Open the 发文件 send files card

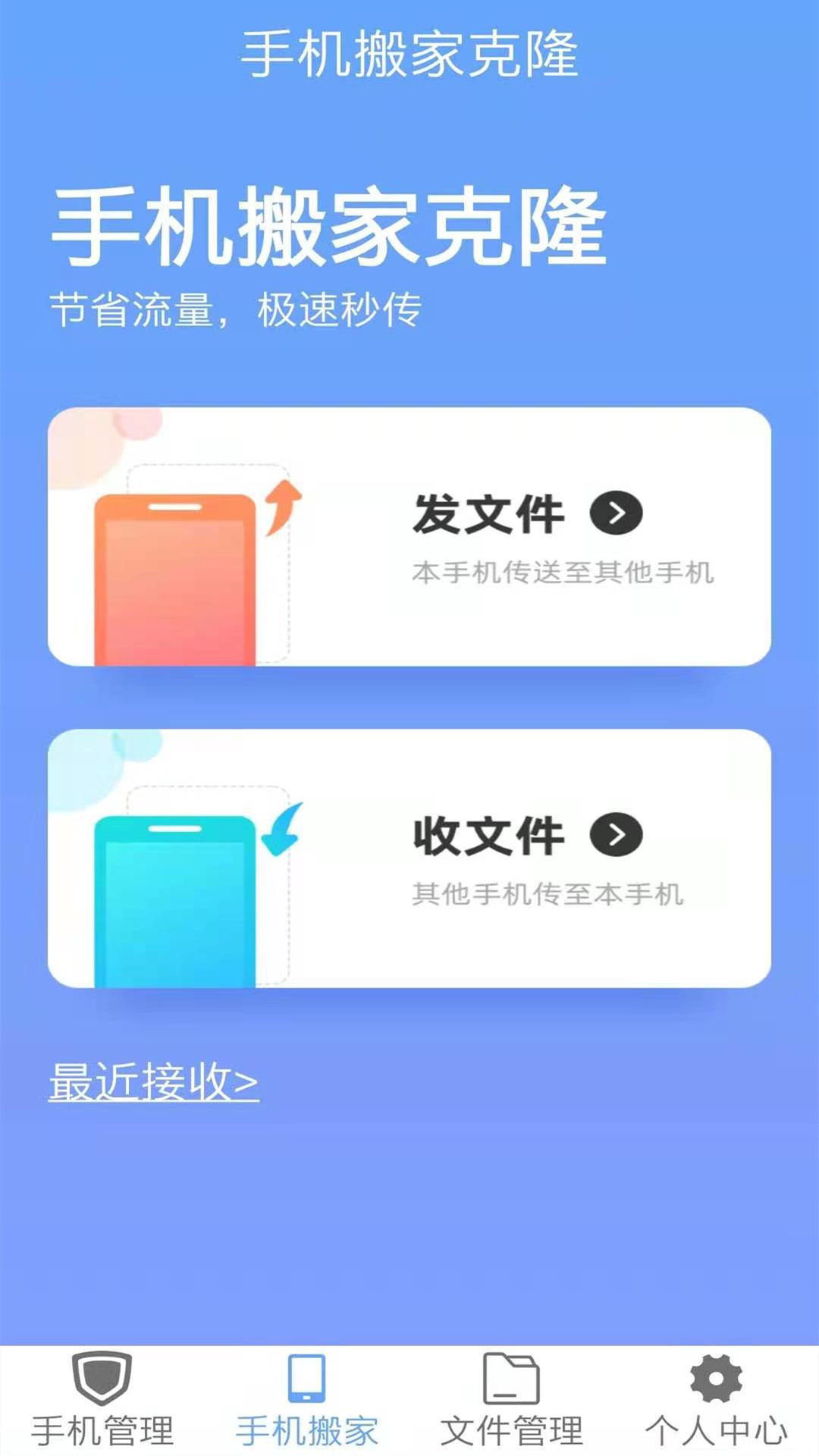pyautogui.click(x=409, y=536)
